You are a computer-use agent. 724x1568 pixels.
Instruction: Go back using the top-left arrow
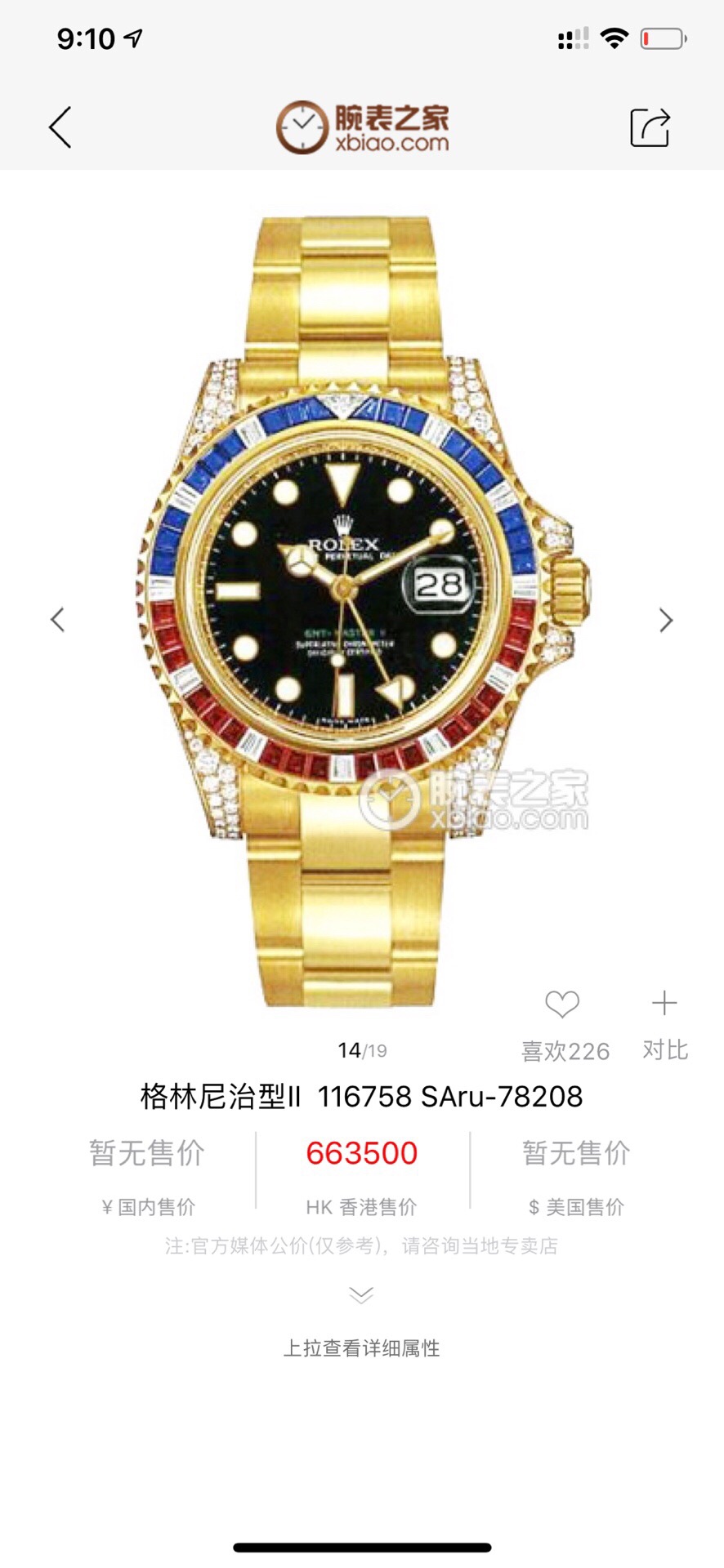tap(60, 127)
